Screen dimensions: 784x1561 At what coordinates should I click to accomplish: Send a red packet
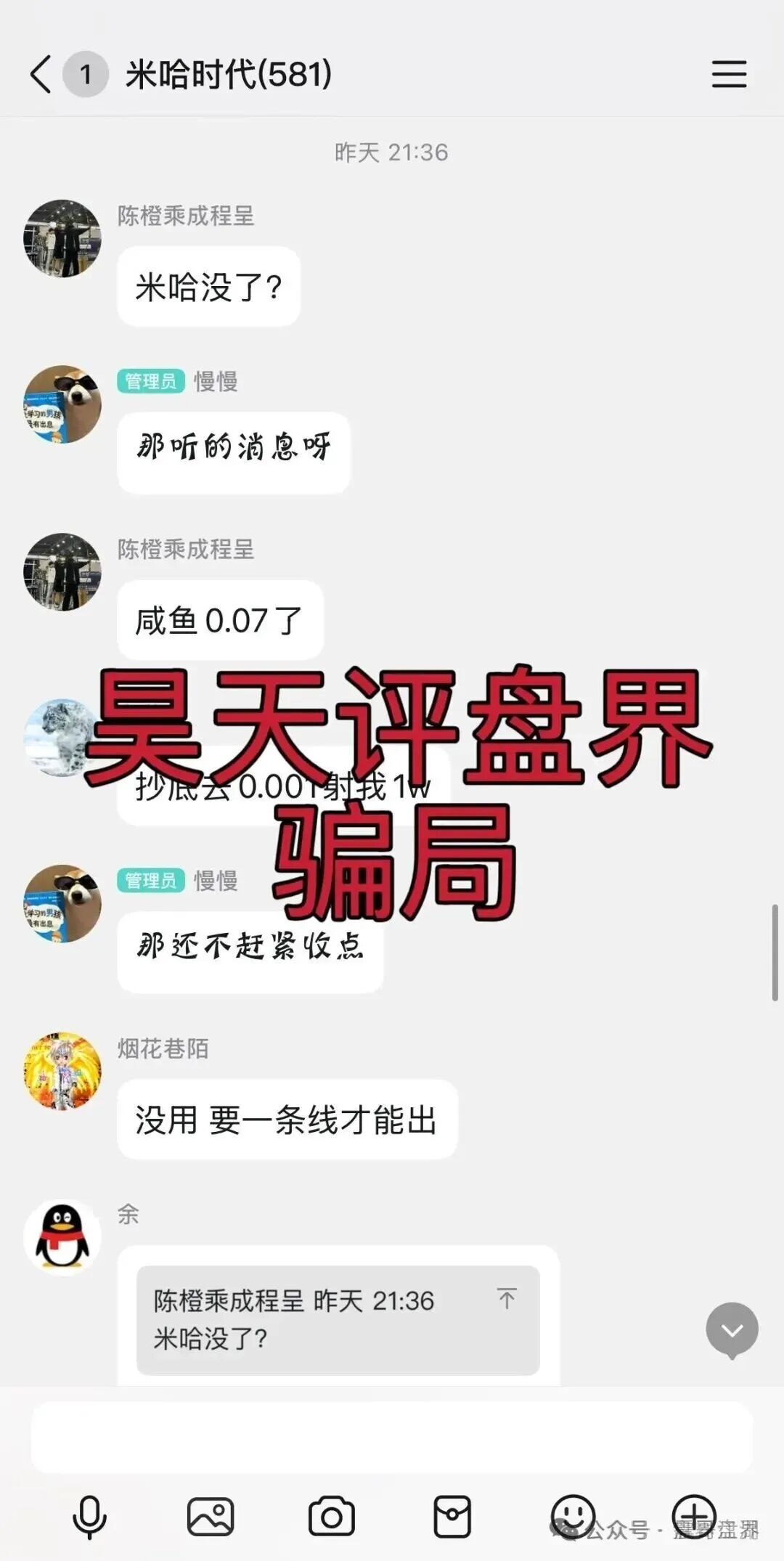tap(452, 1517)
